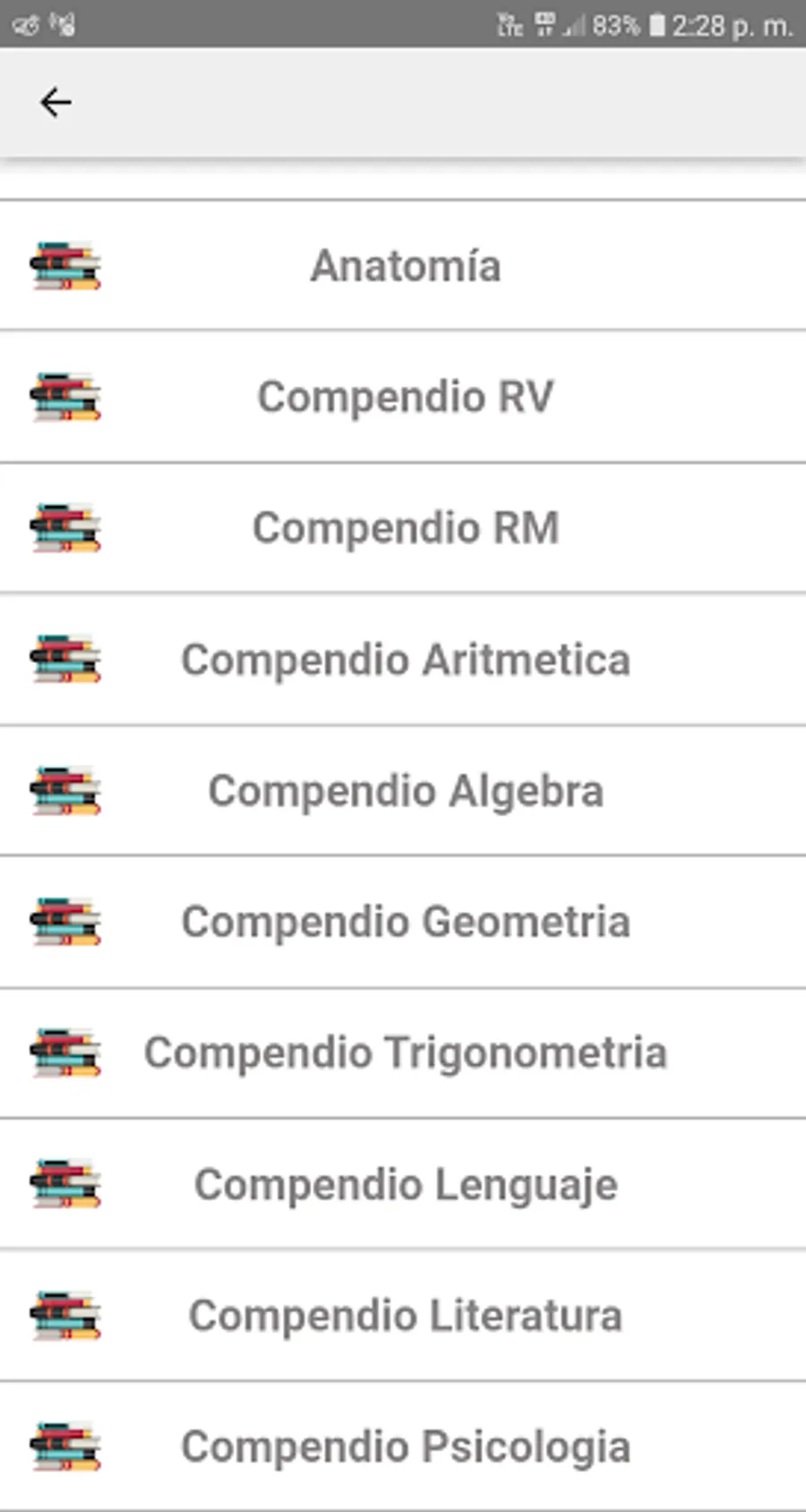View Compendio Trigonometria
Screen dimensions: 806x1512
(x=403, y=1052)
